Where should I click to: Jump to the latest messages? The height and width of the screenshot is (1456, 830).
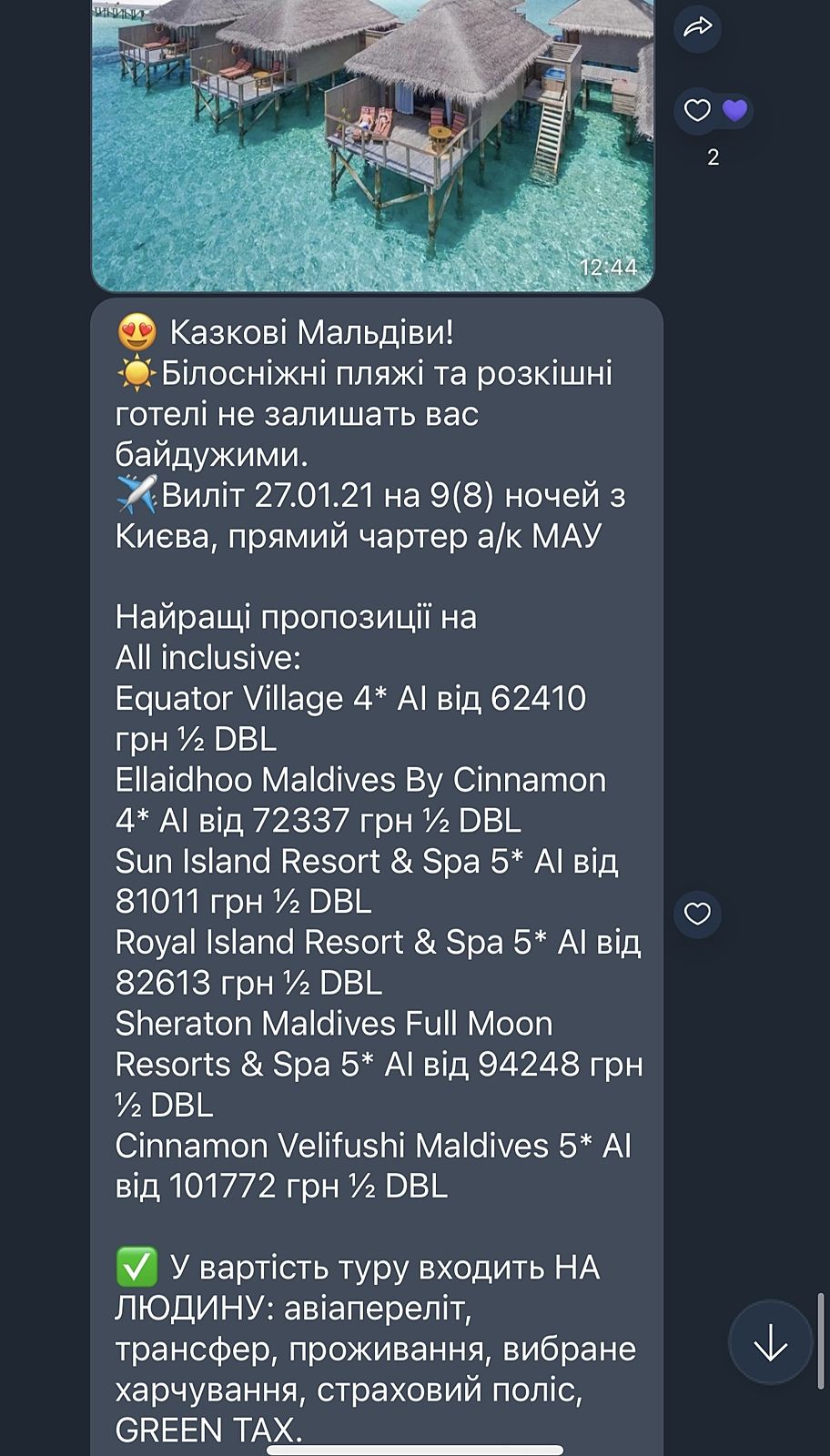point(770,1342)
